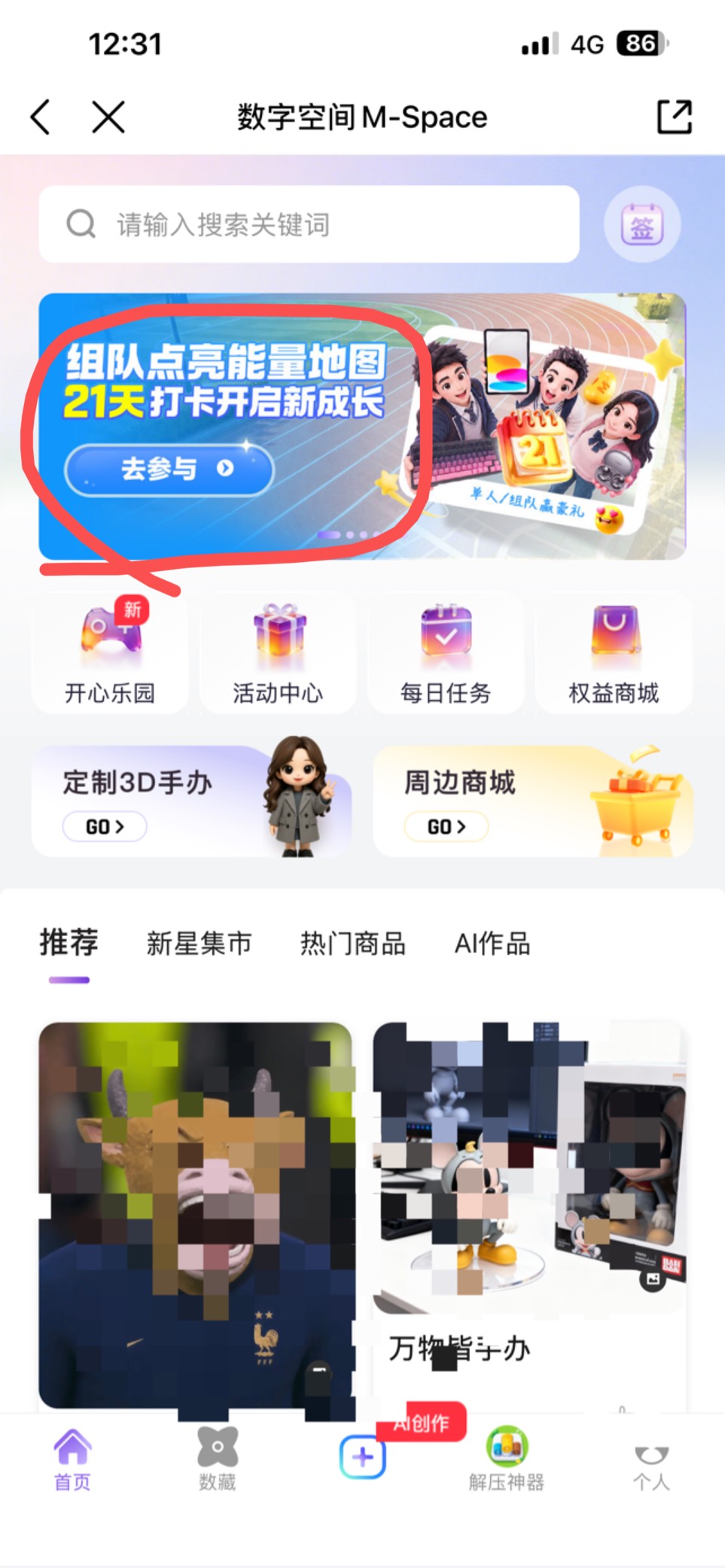Switch to the 热门商品 tab
725x1568 pixels.
tap(353, 943)
